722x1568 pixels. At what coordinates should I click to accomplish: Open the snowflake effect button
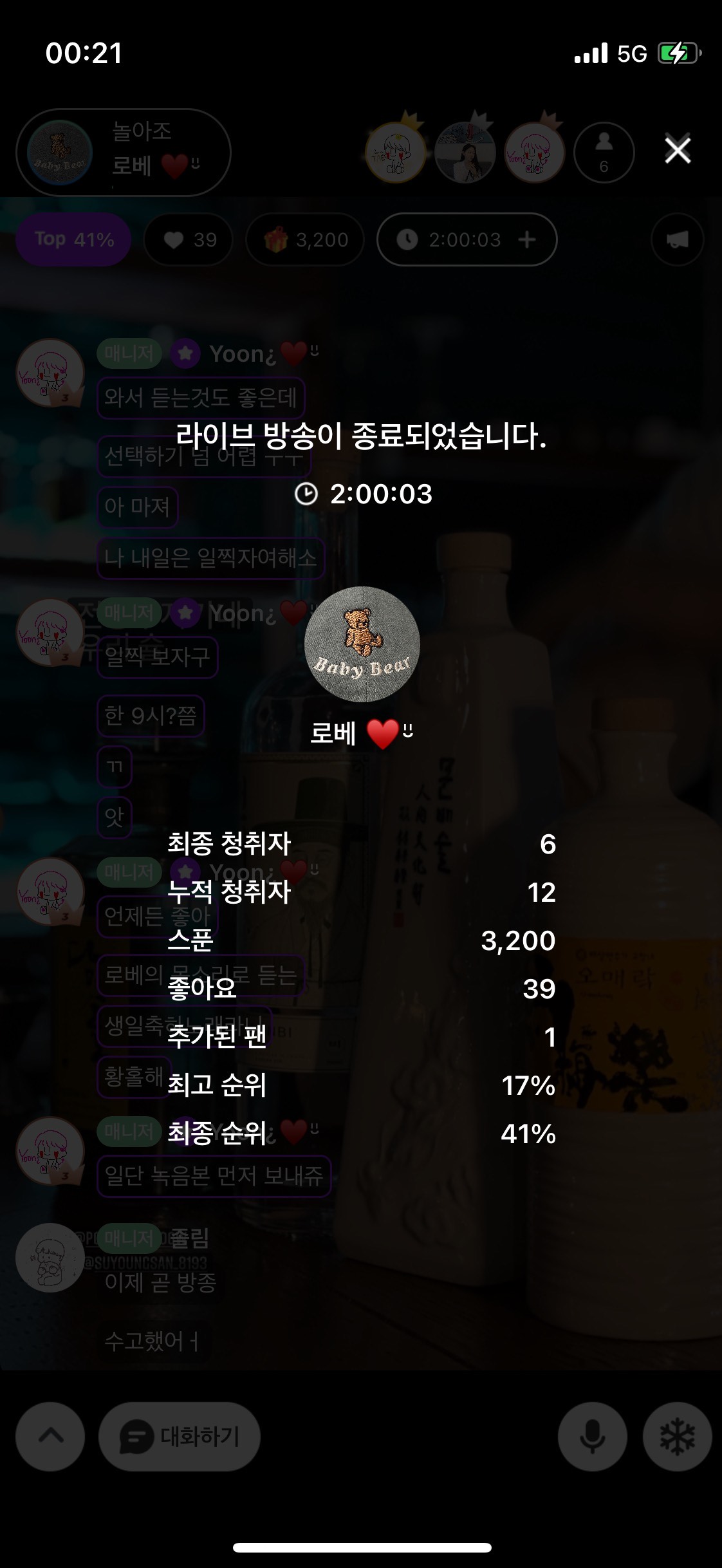click(x=677, y=1436)
